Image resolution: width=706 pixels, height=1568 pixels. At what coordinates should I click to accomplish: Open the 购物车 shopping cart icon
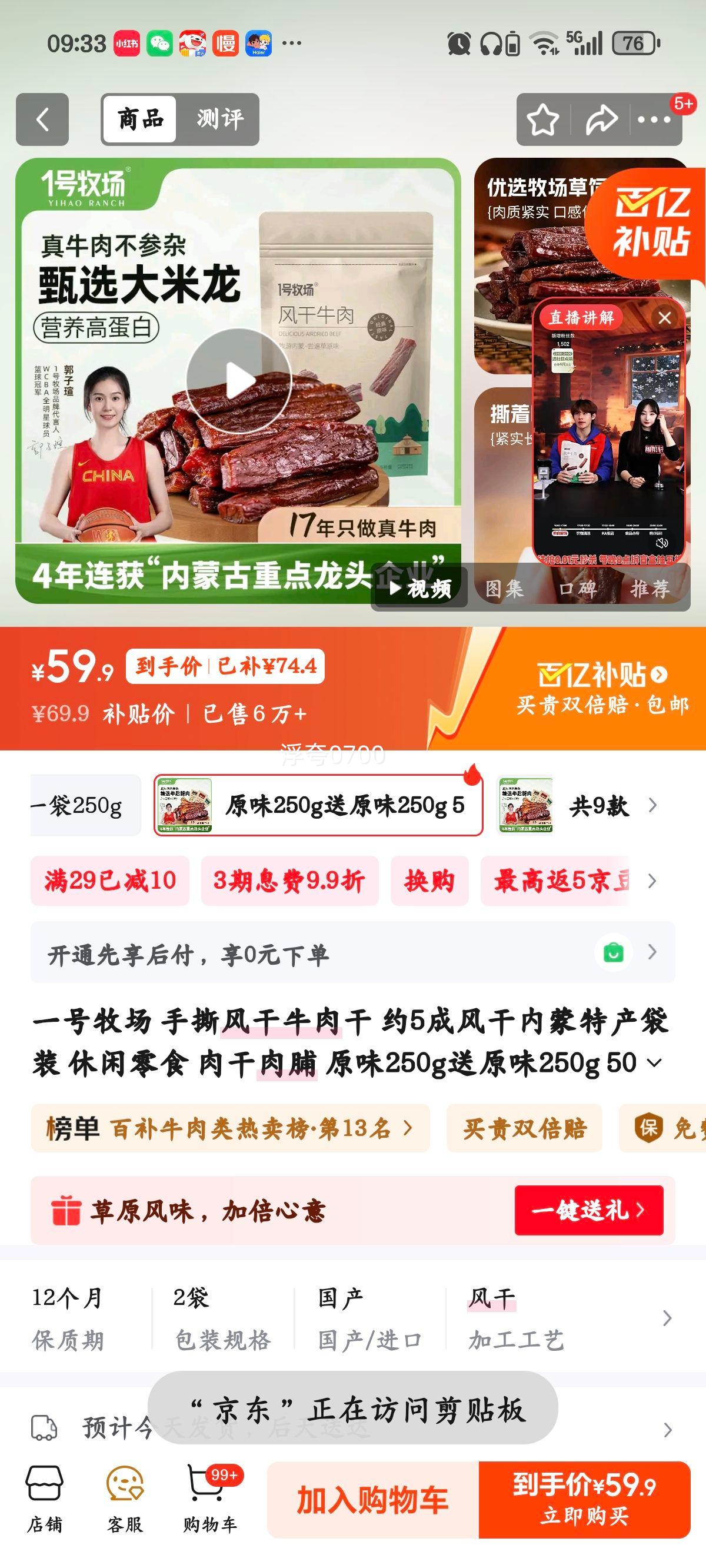[206, 1497]
